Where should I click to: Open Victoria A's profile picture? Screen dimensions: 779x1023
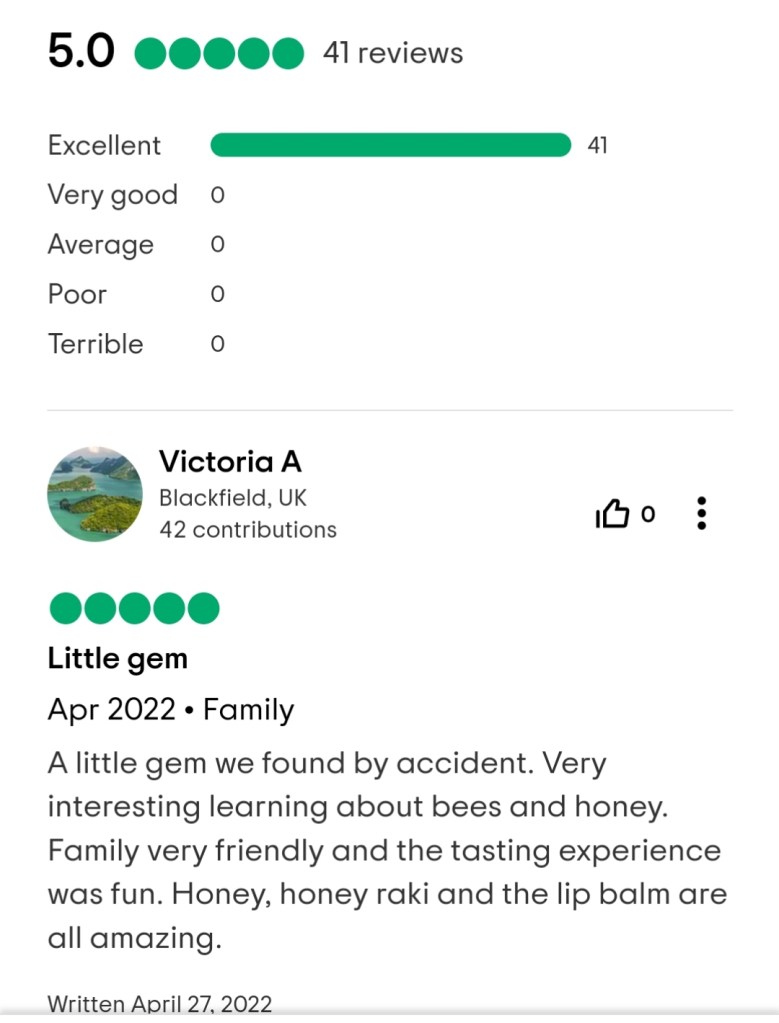95,494
